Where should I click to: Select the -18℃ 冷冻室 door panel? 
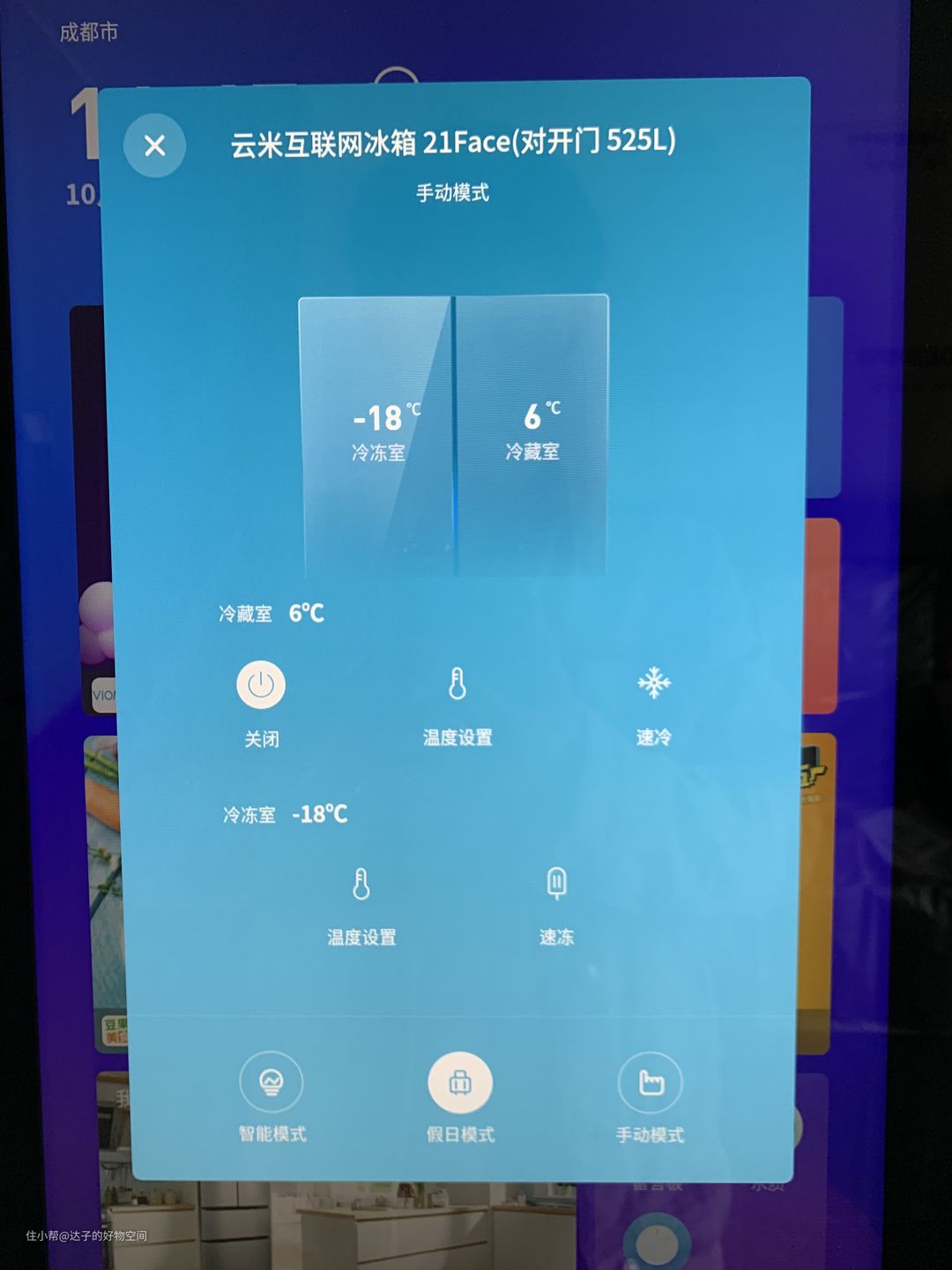(x=377, y=434)
